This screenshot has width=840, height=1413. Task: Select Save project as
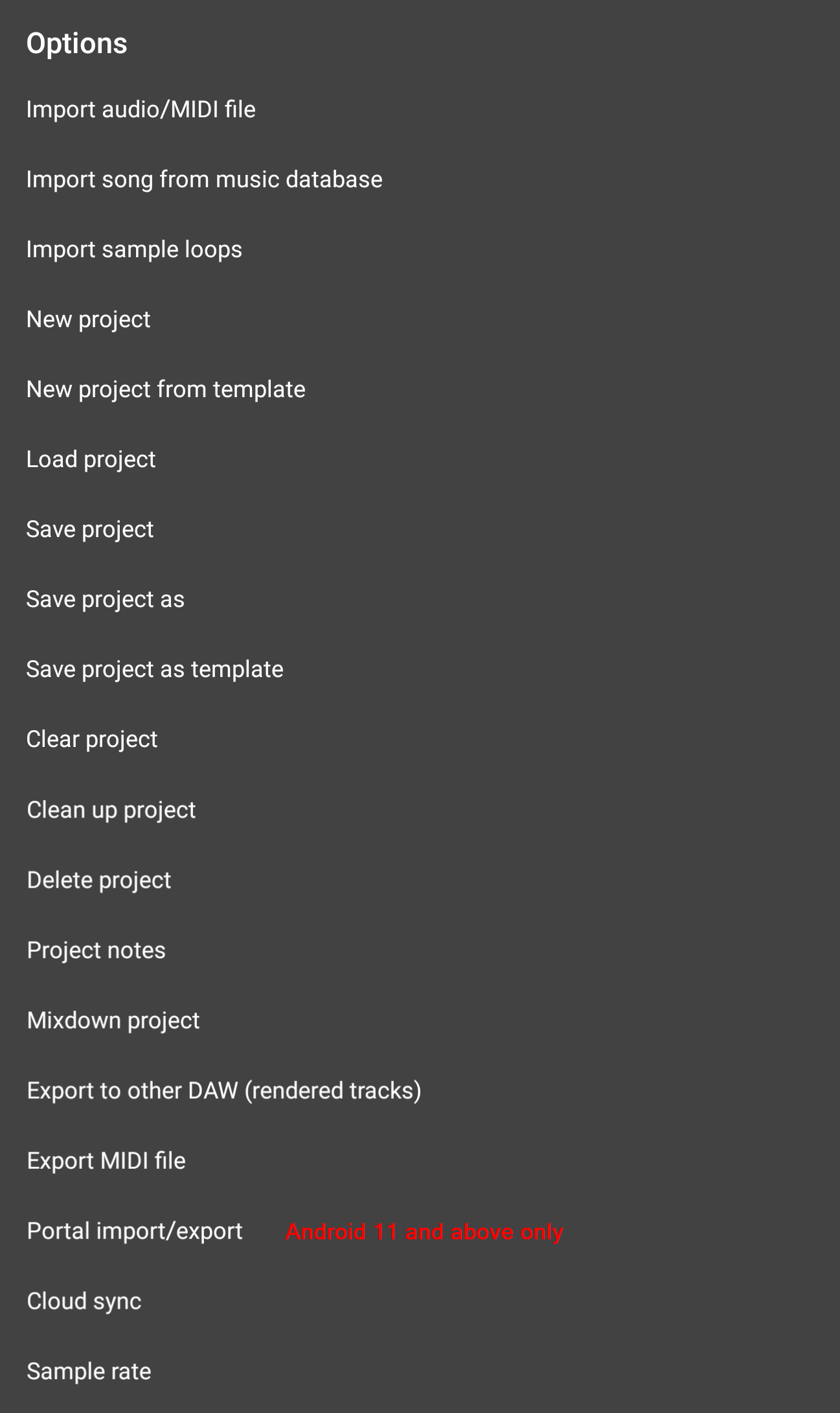[x=106, y=599]
